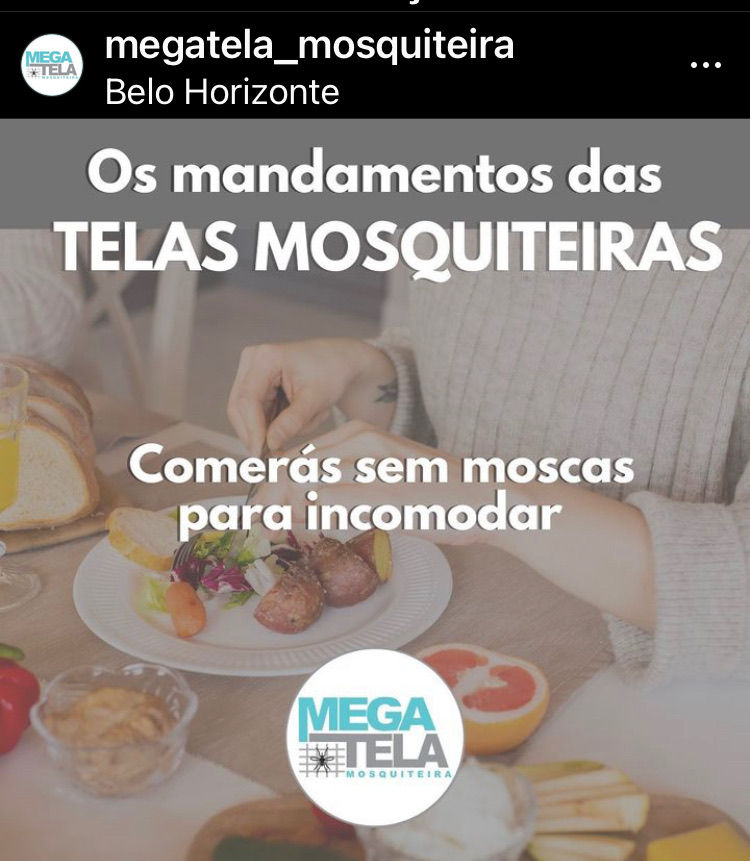This screenshot has width=750, height=861.
Task: Open megatela_mosquiteira profile via its avatar
Action: click(52, 65)
